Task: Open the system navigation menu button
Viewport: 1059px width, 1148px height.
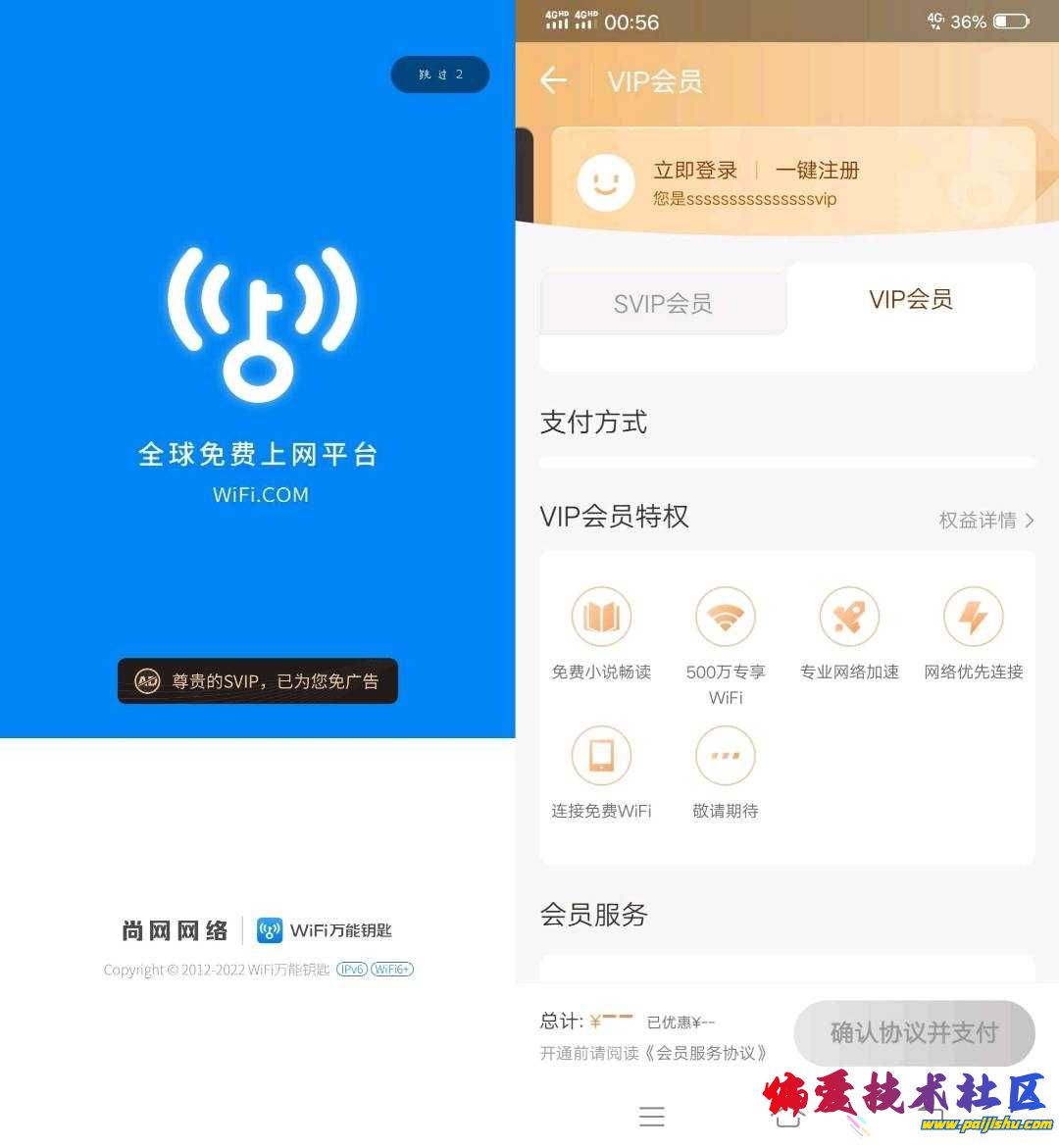Action: (652, 1116)
